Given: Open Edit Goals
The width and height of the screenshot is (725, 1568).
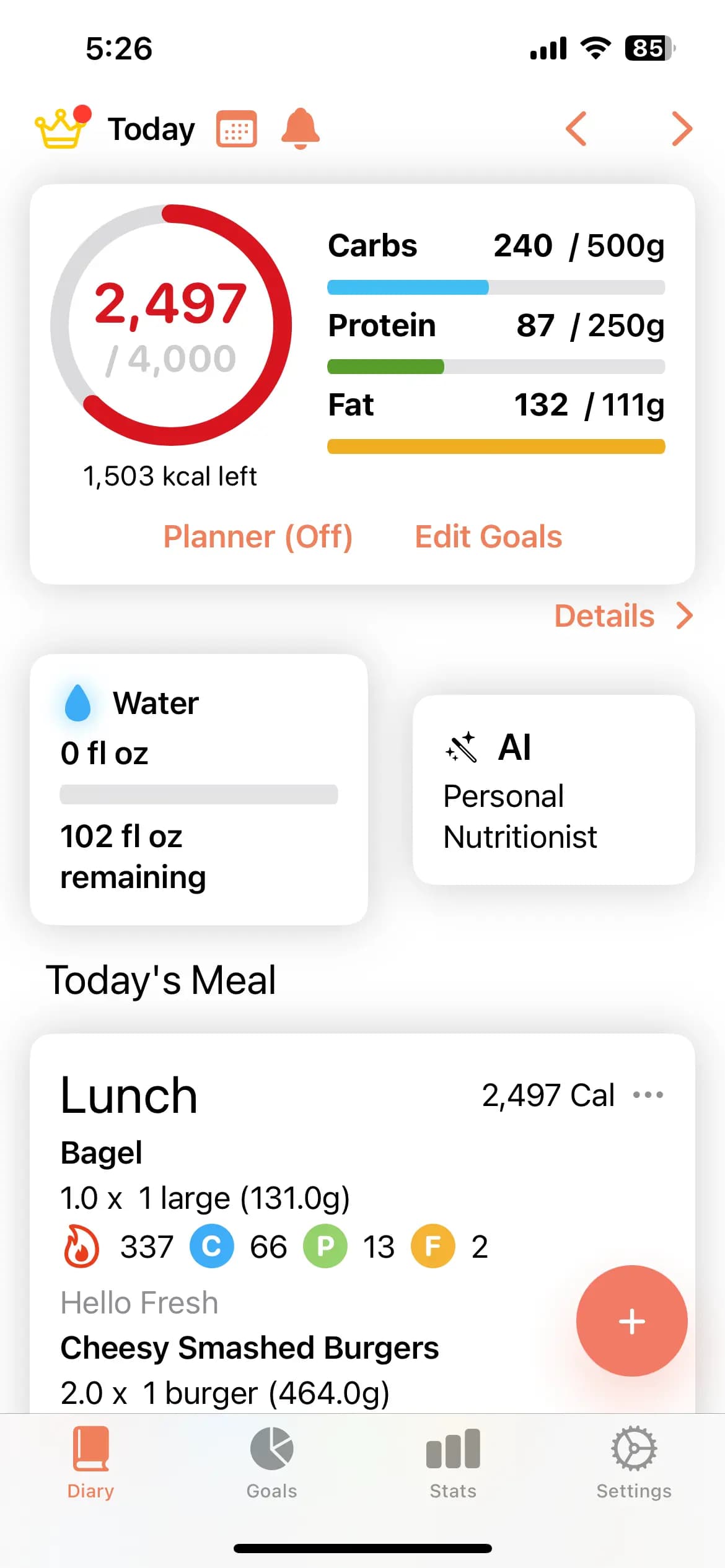Looking at the screenshot, I should (x=488, y=536).
